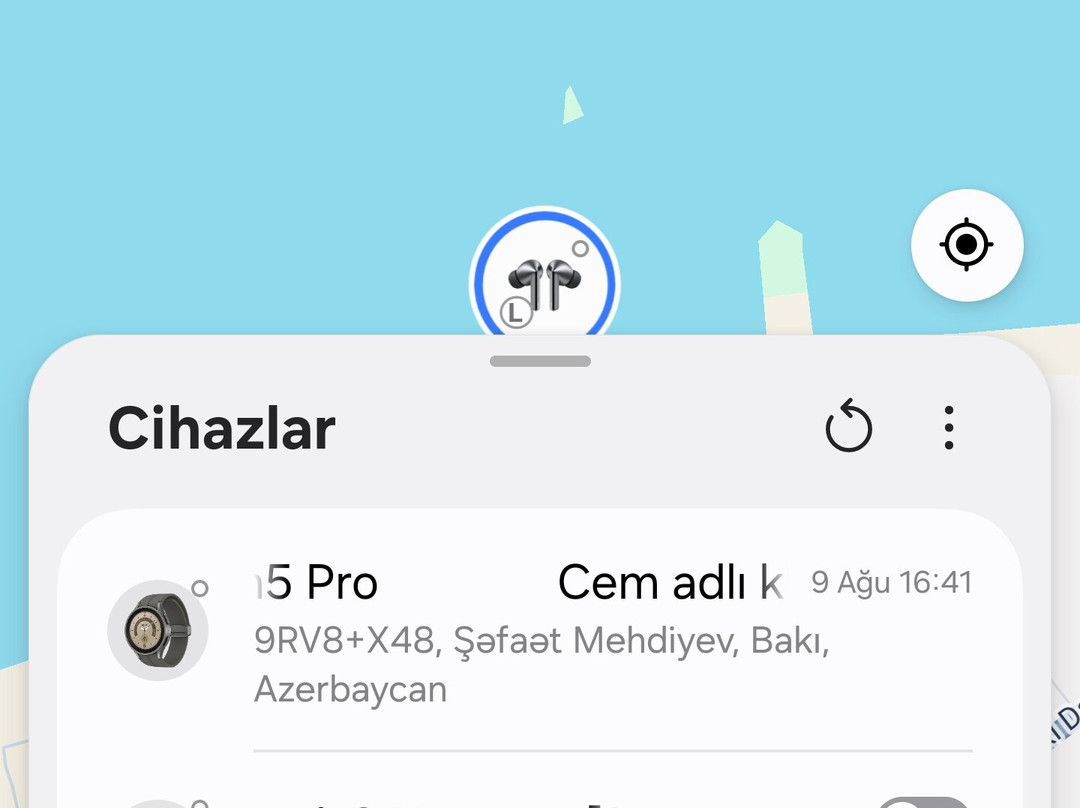Center map on my current location
The width and height of the screenshot is (1080, 808).
coord(966,244)
